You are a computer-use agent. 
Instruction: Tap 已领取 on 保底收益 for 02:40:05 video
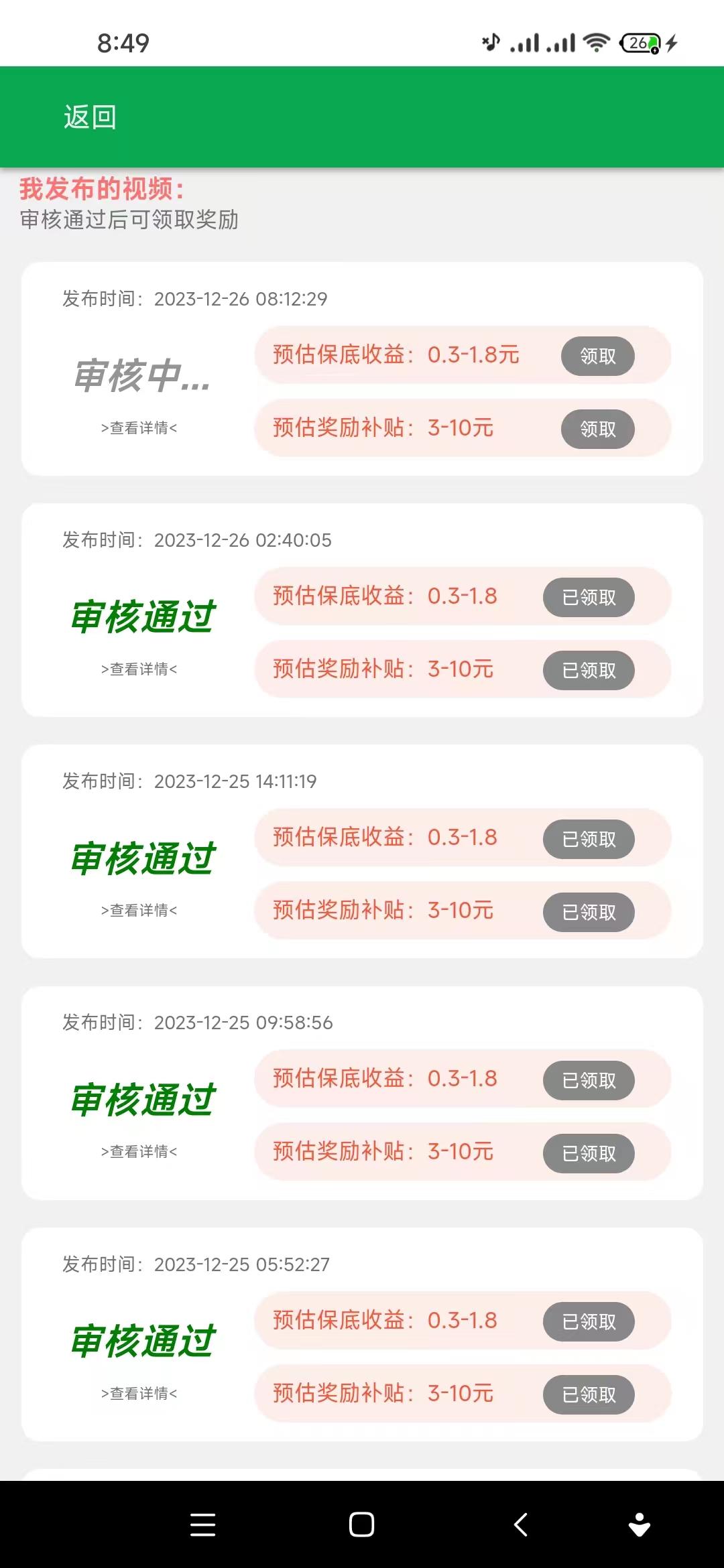coord(589,597)
